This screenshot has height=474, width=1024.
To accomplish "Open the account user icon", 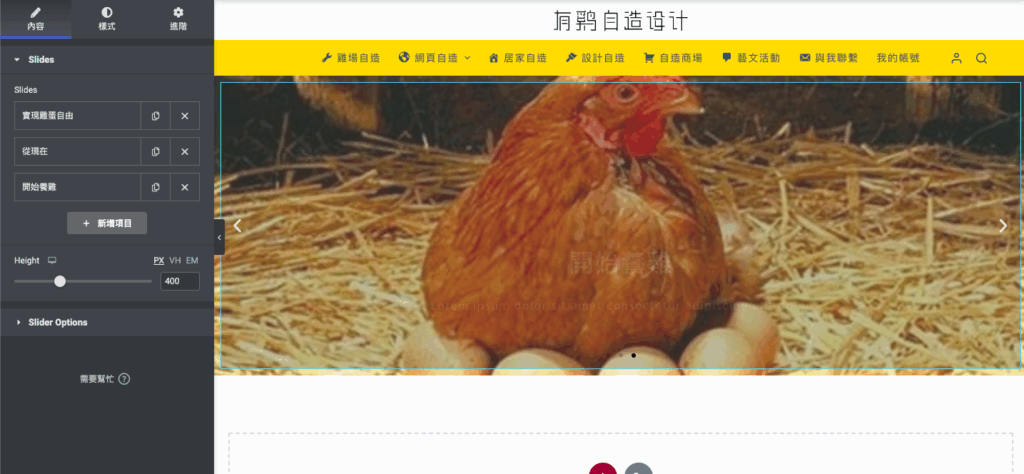I will coord(956,58).
